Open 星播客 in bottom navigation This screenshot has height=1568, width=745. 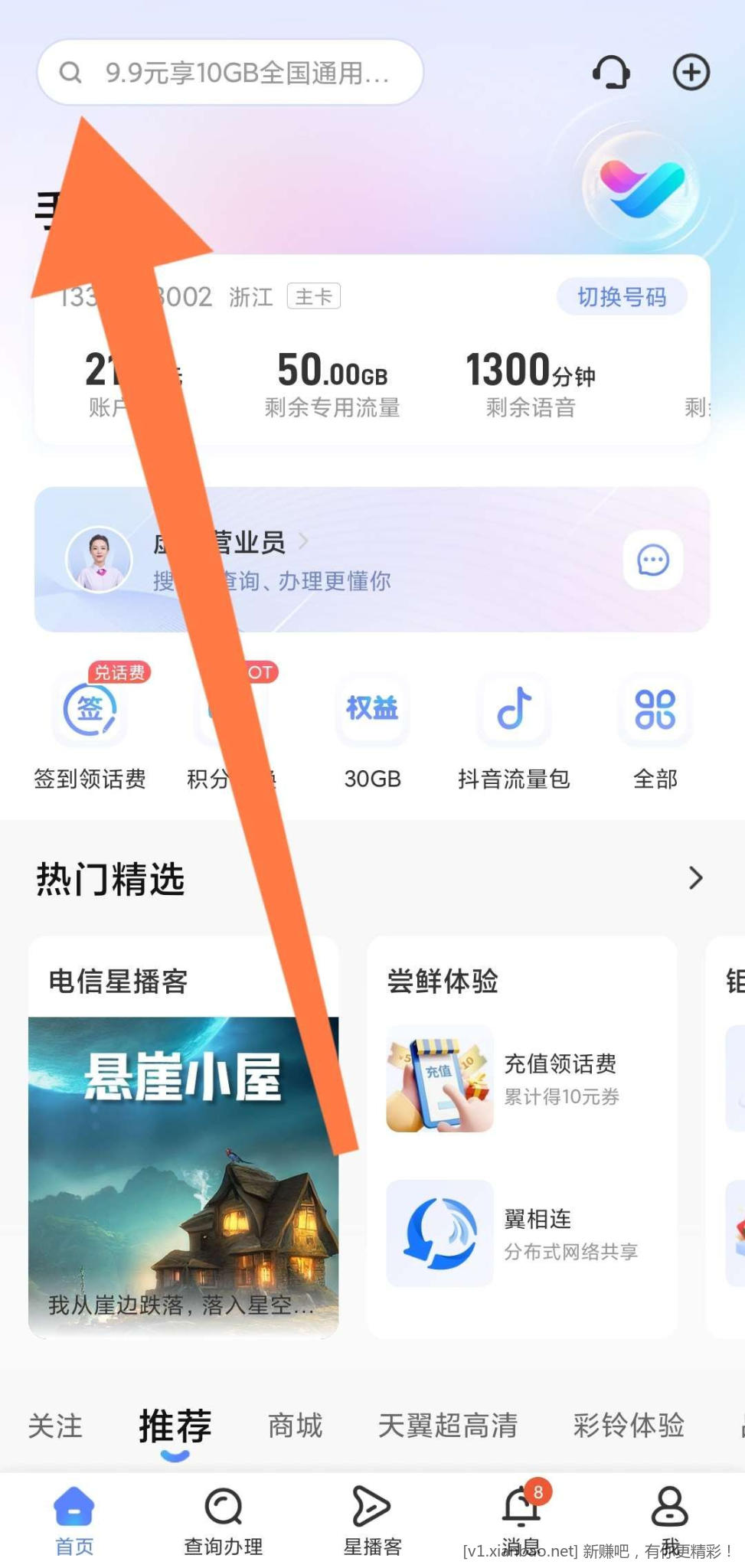pos(372,1521)
